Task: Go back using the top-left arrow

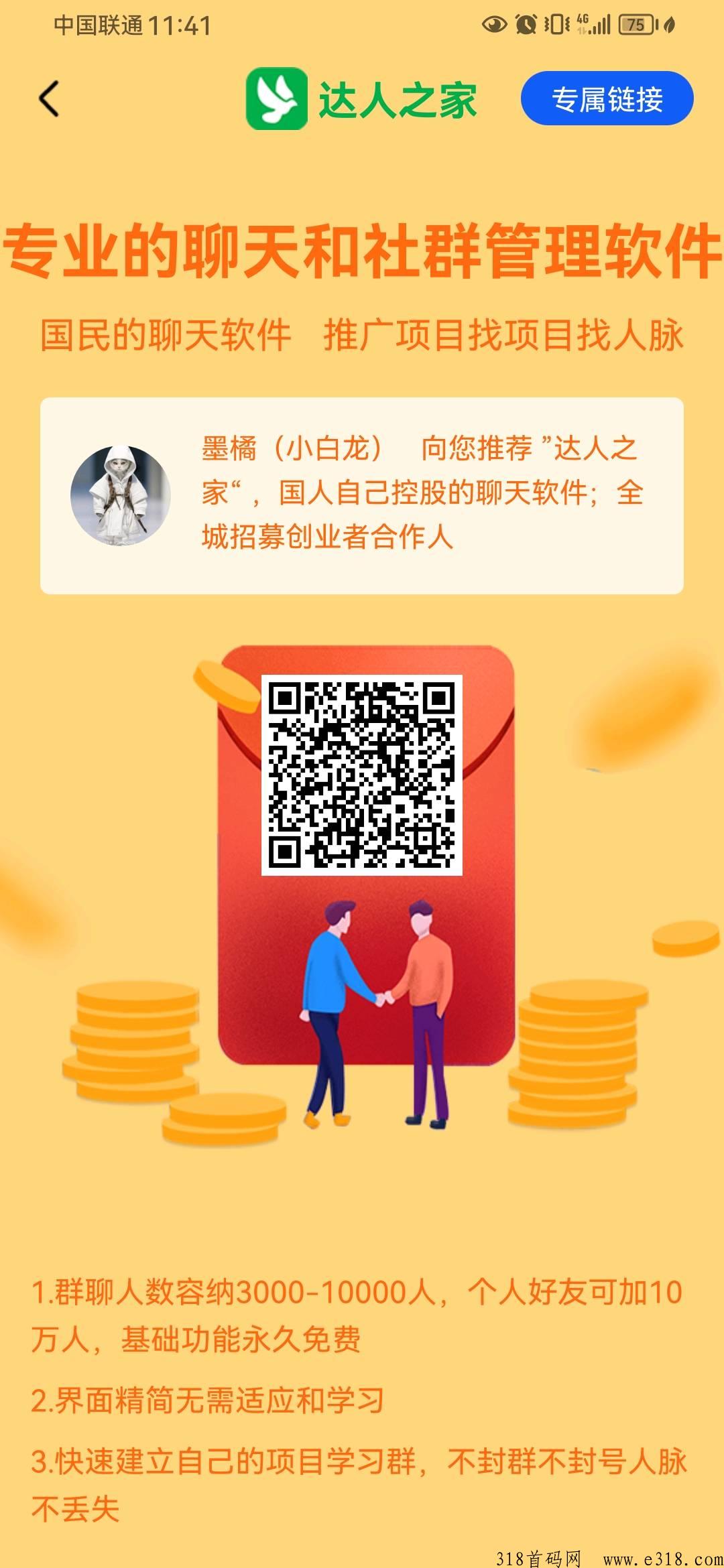Action: click(49, 99)
